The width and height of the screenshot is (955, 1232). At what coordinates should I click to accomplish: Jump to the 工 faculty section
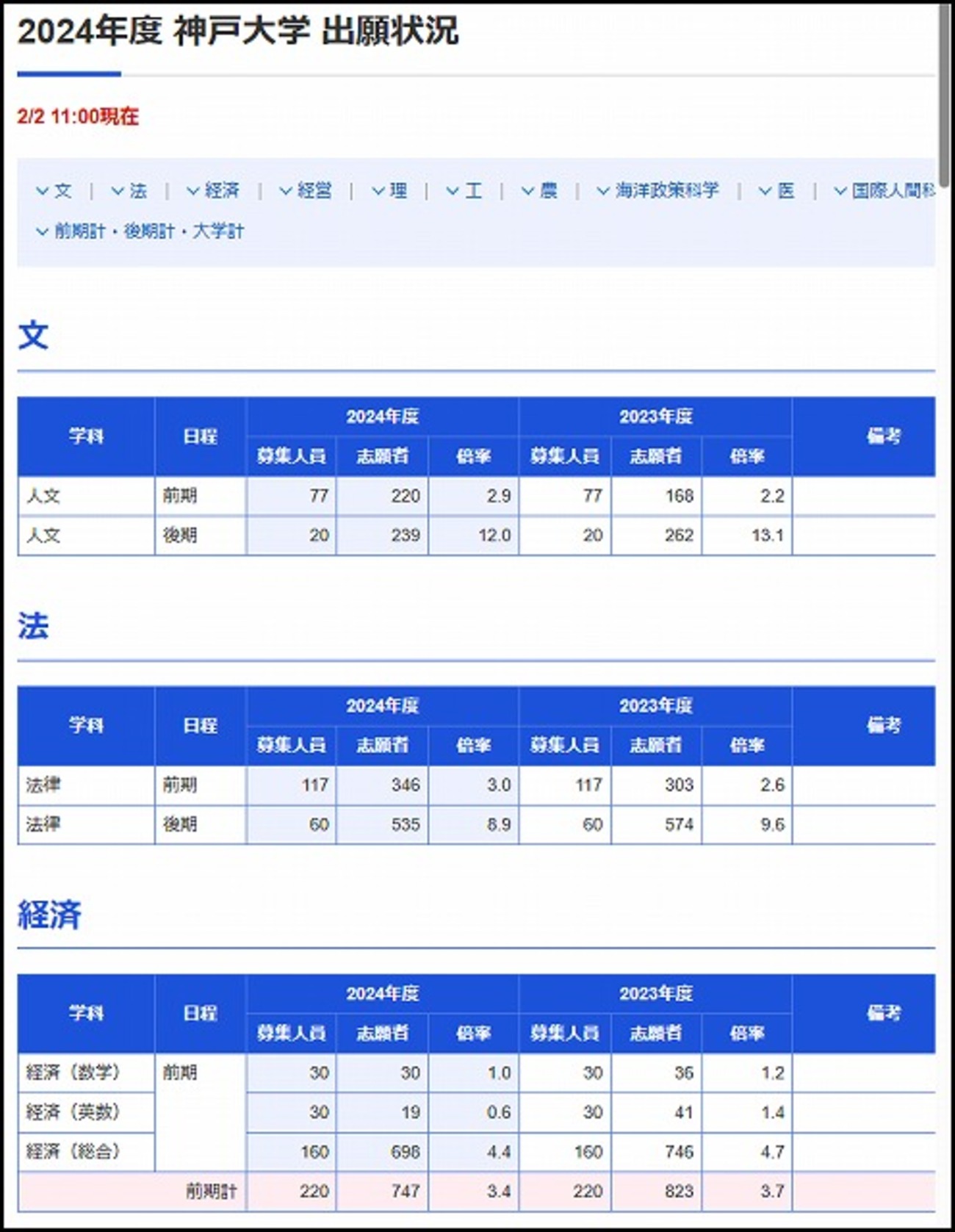pos(465,191)
